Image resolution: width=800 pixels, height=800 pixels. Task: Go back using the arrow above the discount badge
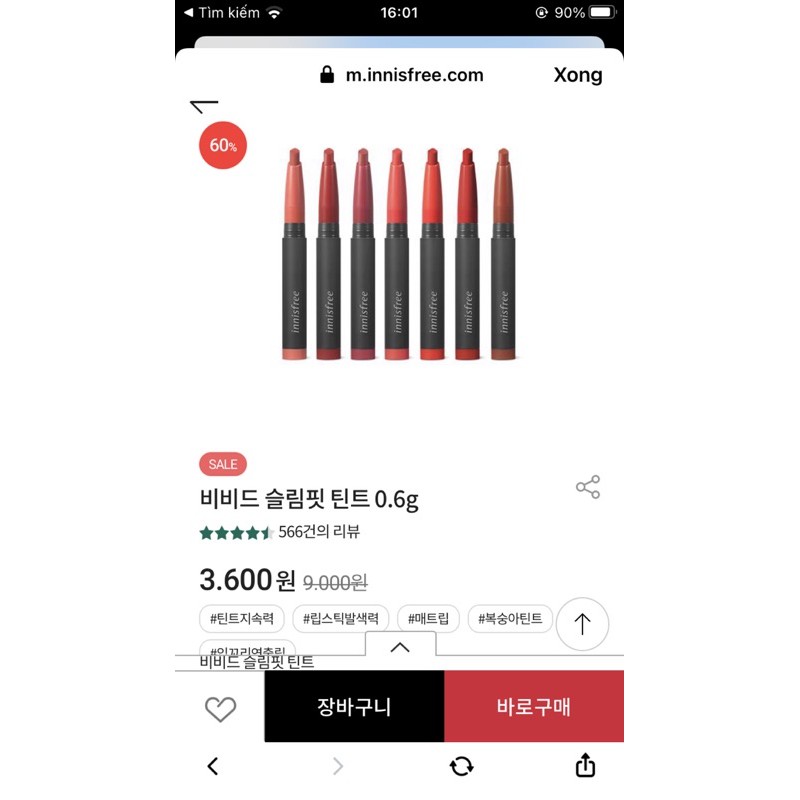click(x=205, y=106)
